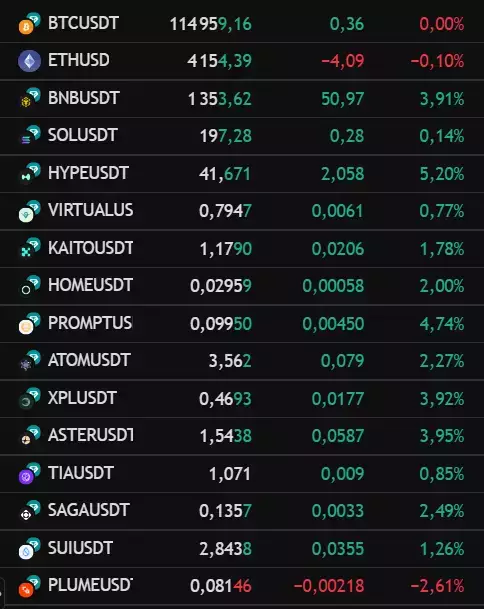Open BNBUSDT chart from the list
This screenshot has height=609, width=484.
pyautogui.click(x=242, y=99)
